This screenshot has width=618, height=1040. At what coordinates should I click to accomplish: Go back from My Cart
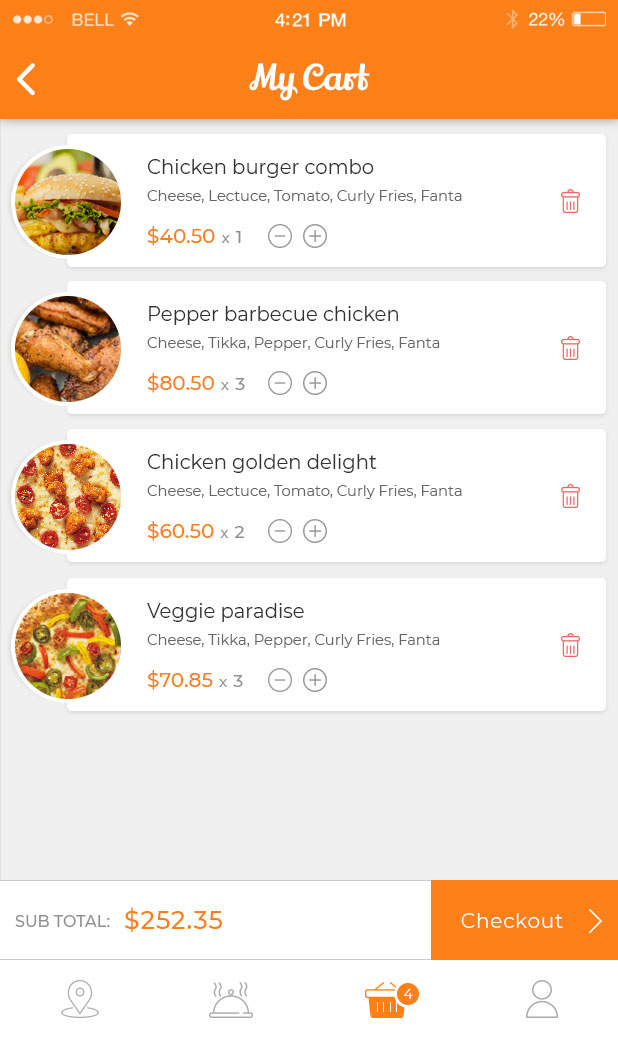point(27,79)
